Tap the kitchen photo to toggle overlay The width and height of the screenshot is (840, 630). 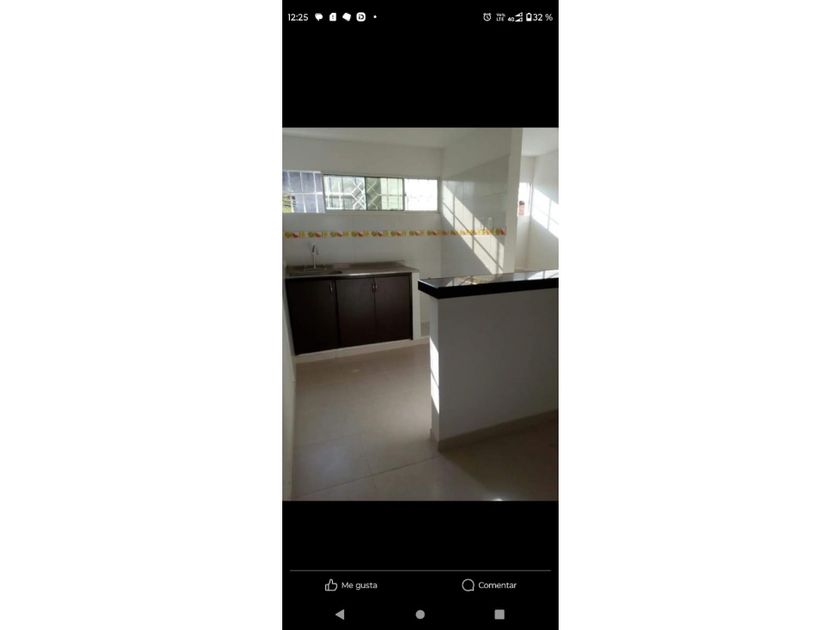[420, 314]
